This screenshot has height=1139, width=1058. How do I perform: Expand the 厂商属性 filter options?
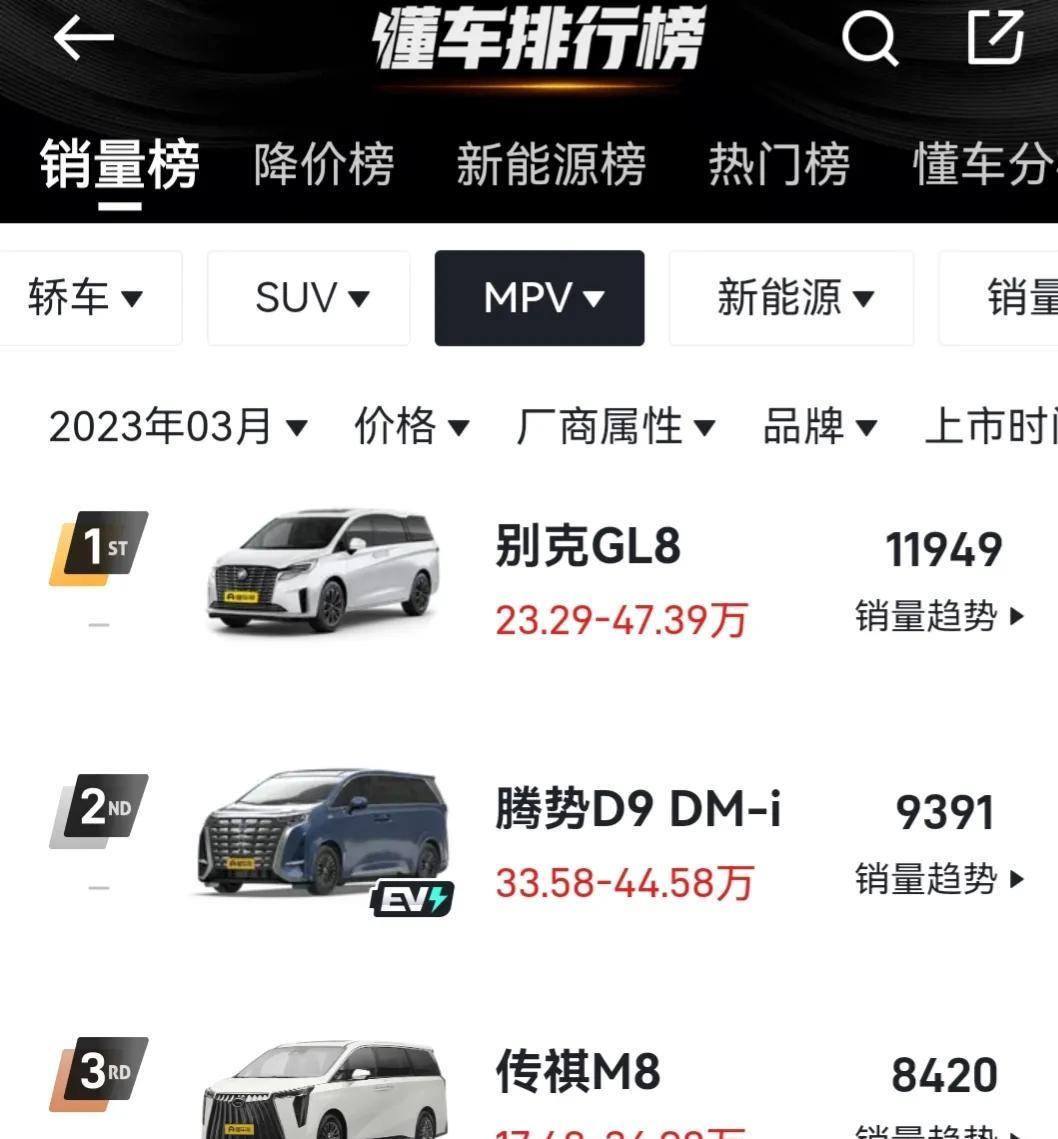(x=614, y=426)
